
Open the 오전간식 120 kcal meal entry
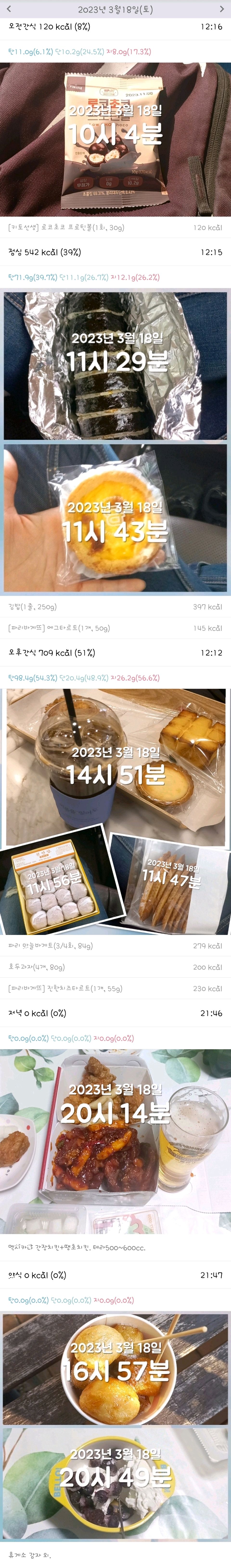[115, 27]
